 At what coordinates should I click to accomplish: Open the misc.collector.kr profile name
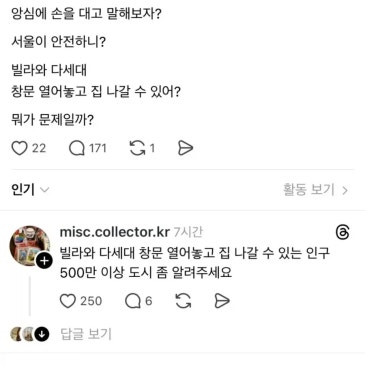point(115,232)
